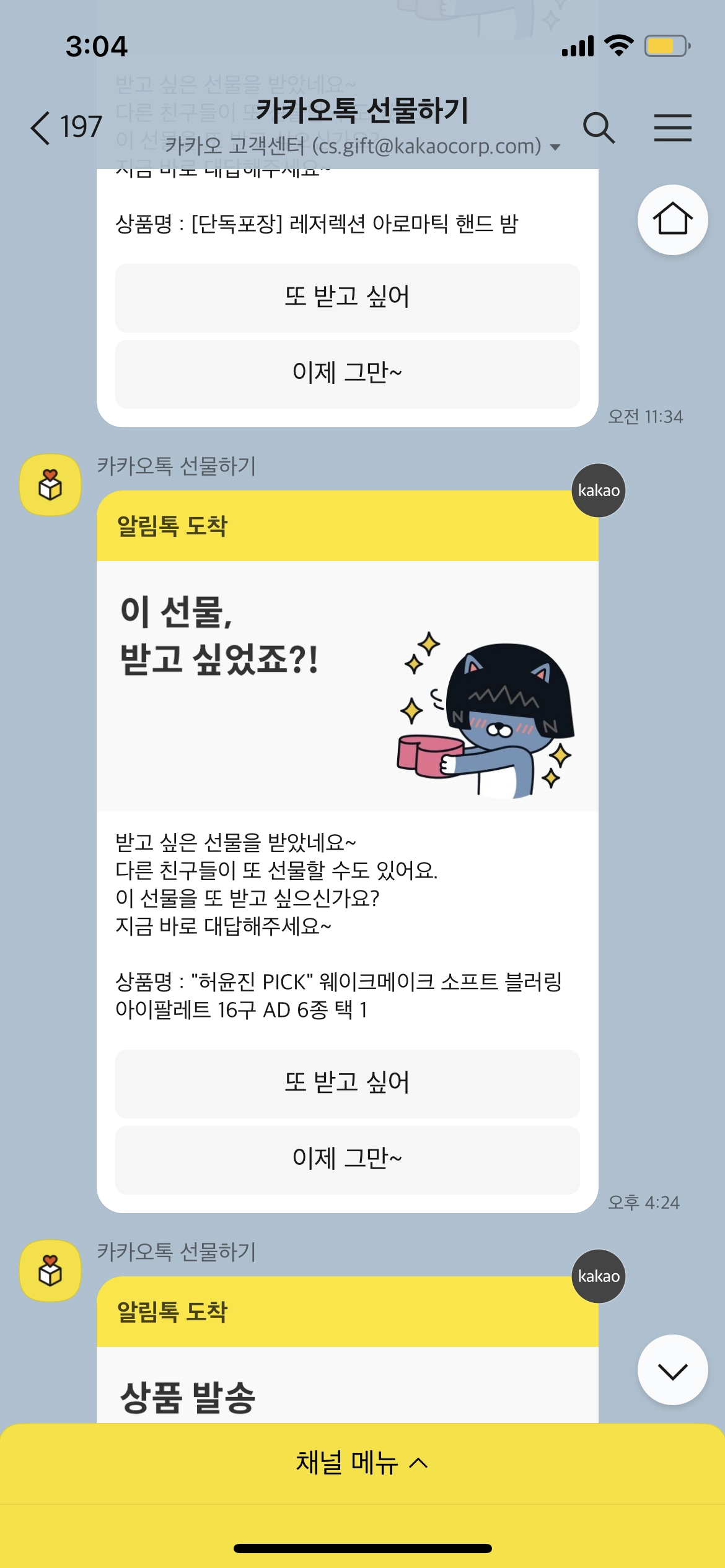Jump to the latest message

[672, 1370]
